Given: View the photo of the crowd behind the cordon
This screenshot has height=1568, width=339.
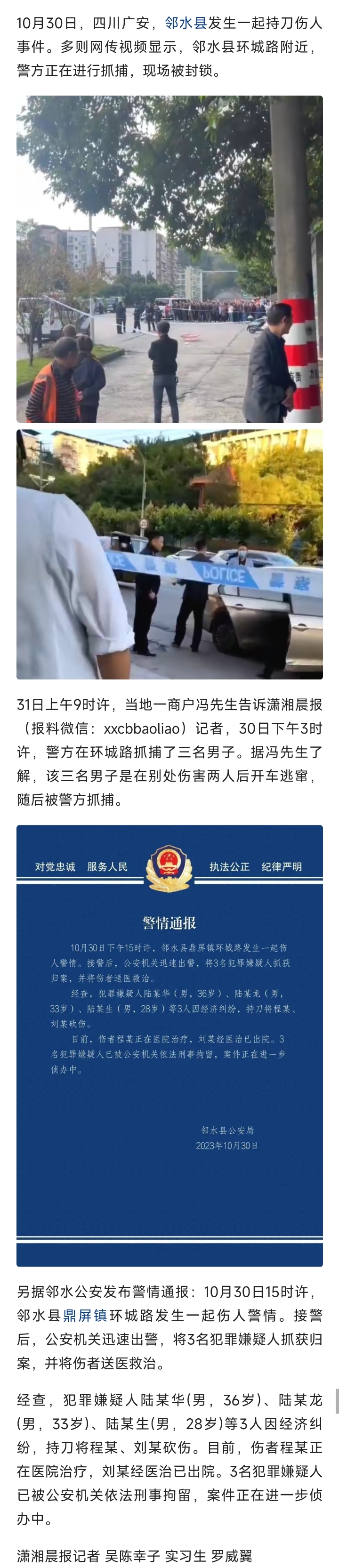Looking at the screenshot, I should (x=169, y=259).
